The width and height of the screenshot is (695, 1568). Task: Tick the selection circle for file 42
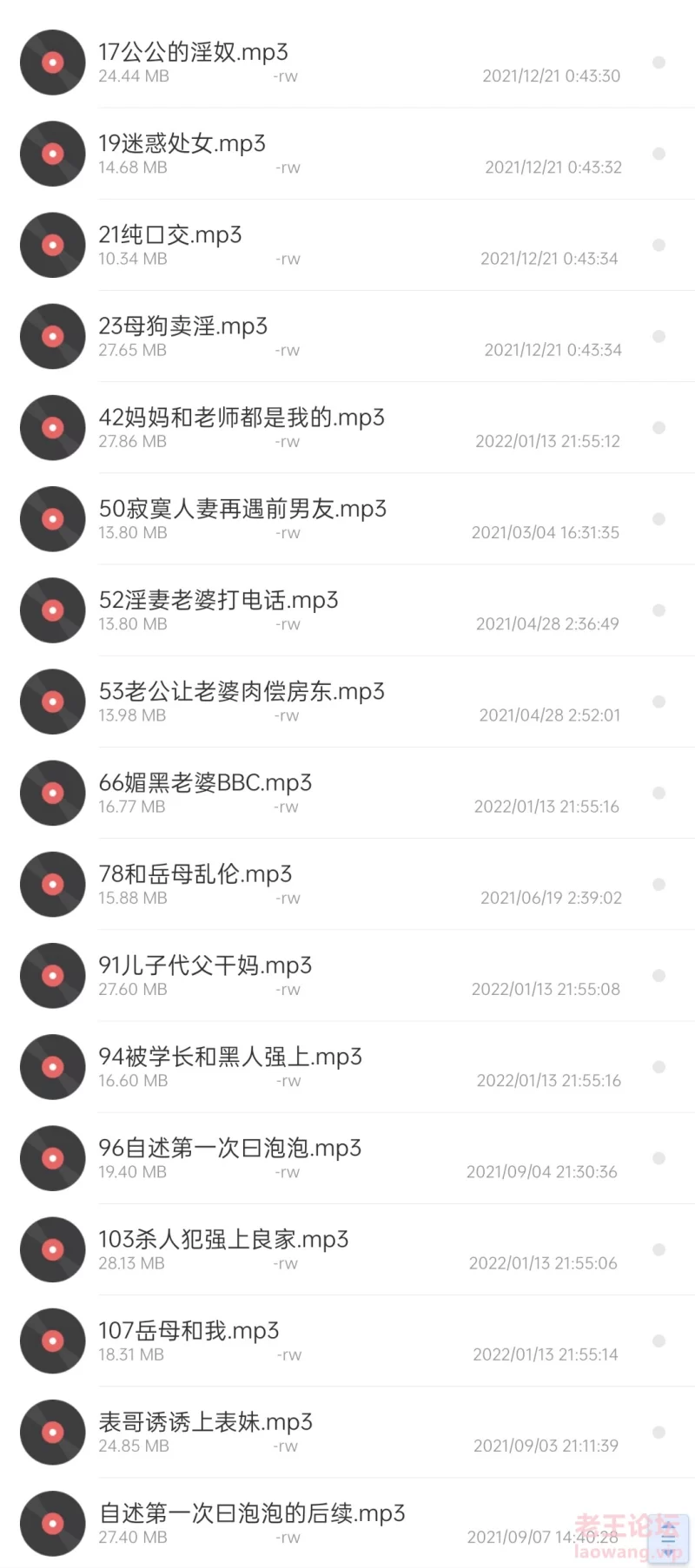[x=659, y=428]
